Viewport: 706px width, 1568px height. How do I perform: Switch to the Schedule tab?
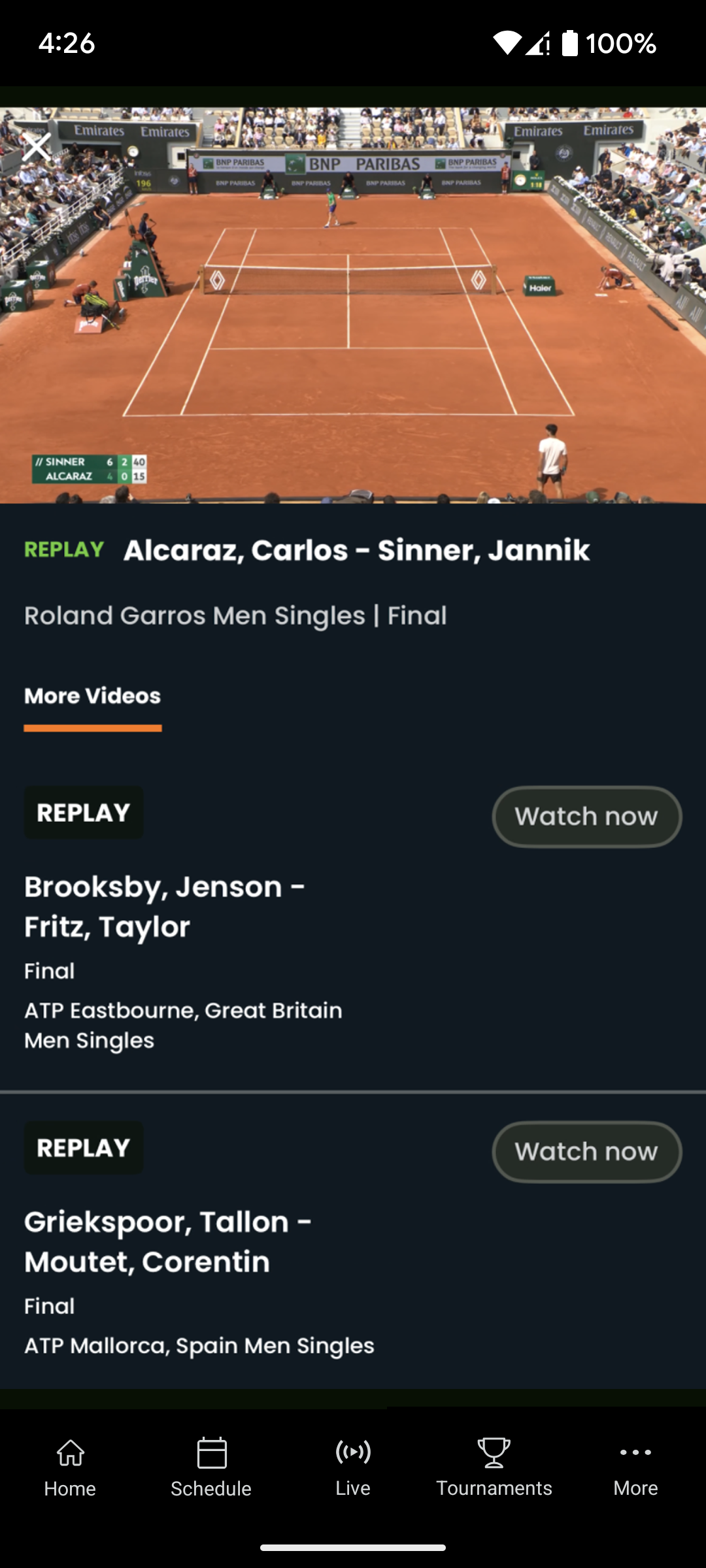click(211, 1467)
